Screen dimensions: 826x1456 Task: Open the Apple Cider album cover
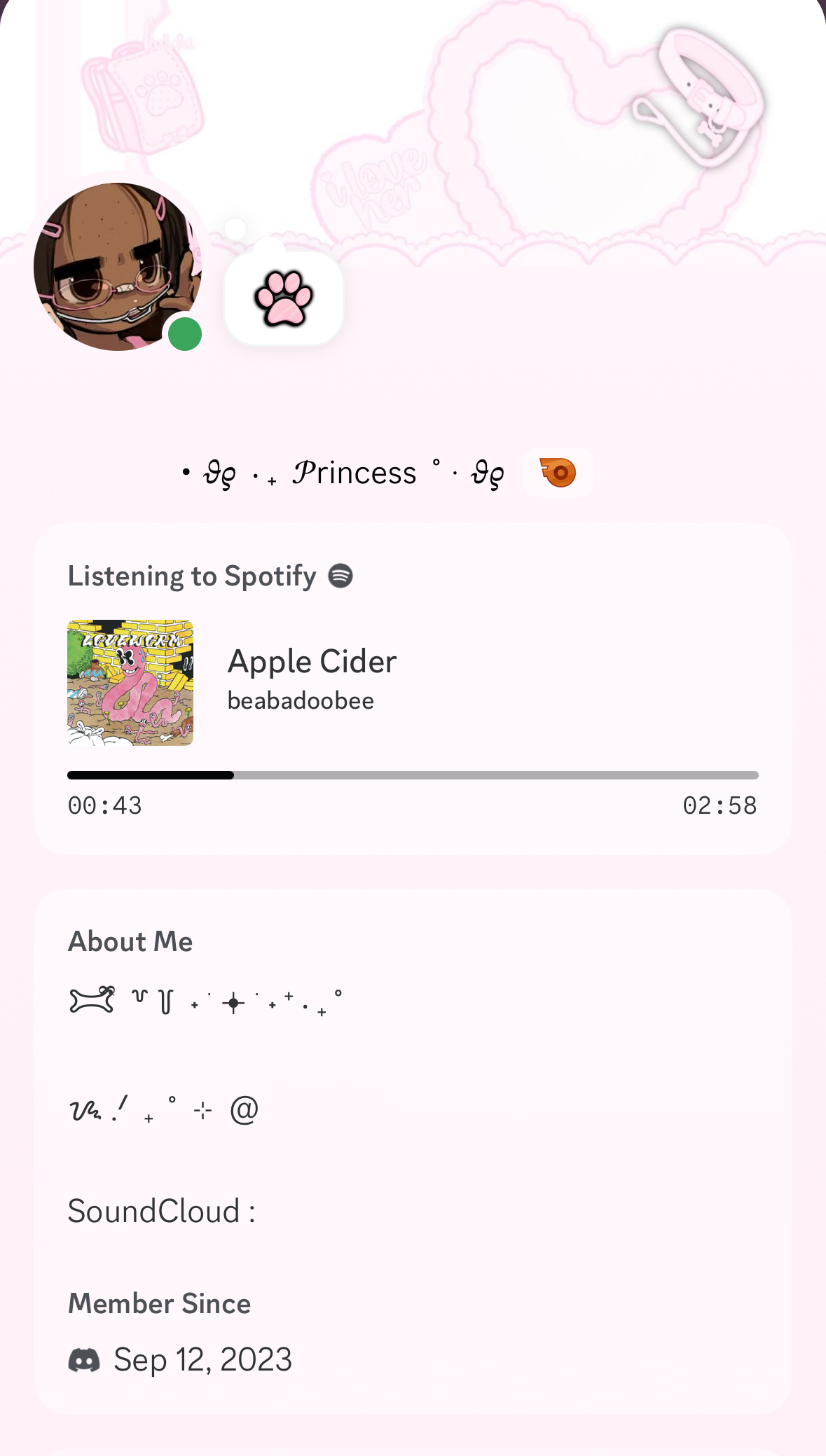pos(130,683)
